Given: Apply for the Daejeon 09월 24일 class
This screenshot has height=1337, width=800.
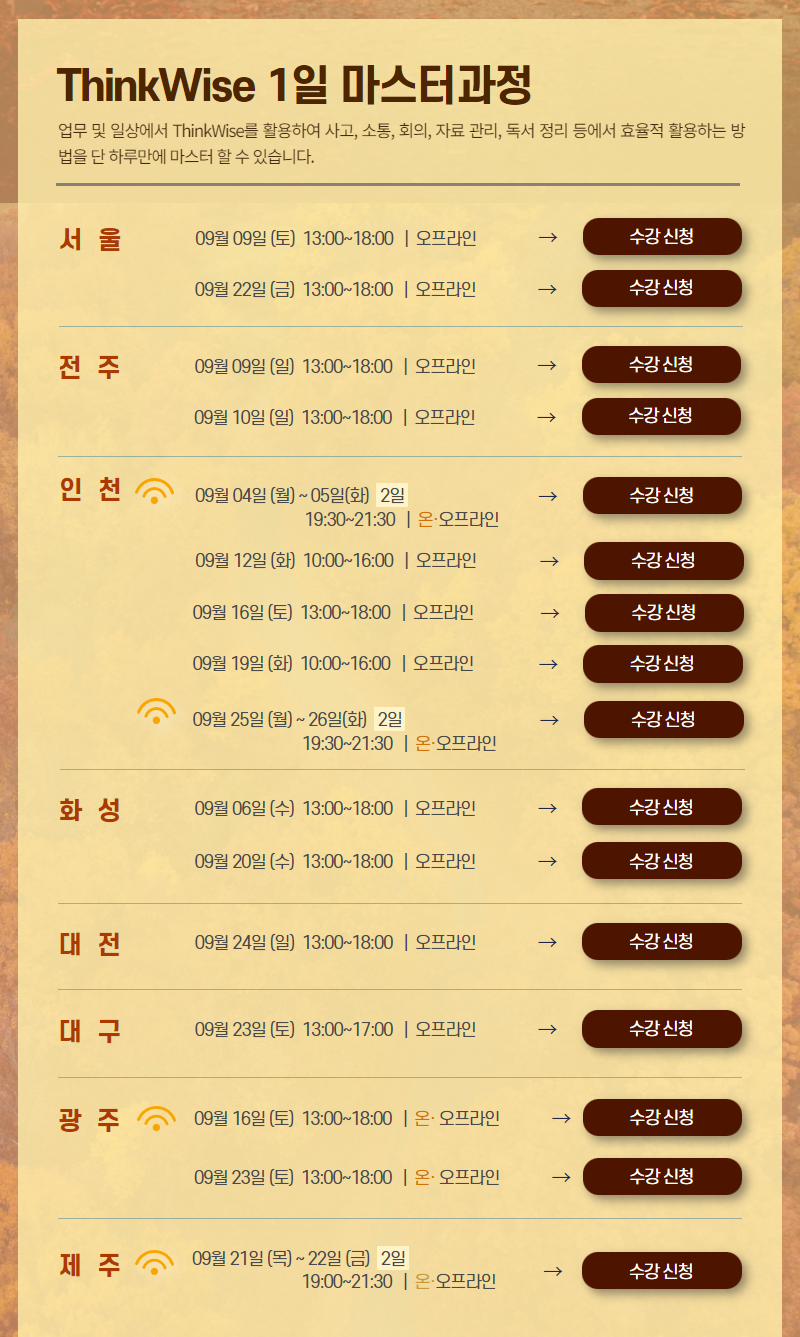Looking at the screenshot, I should point(662,941).
